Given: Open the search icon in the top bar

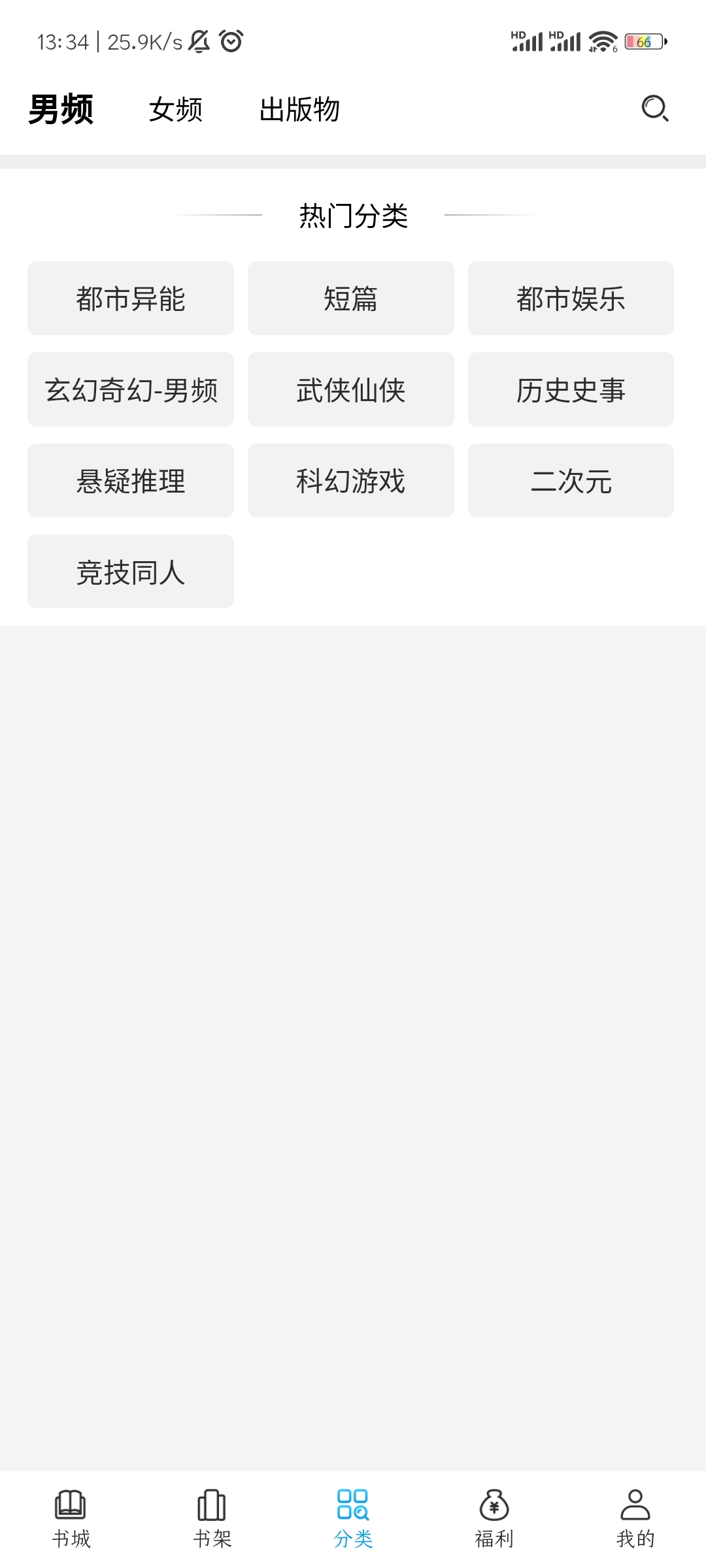Looking at the screenshot, I should 655,108.
